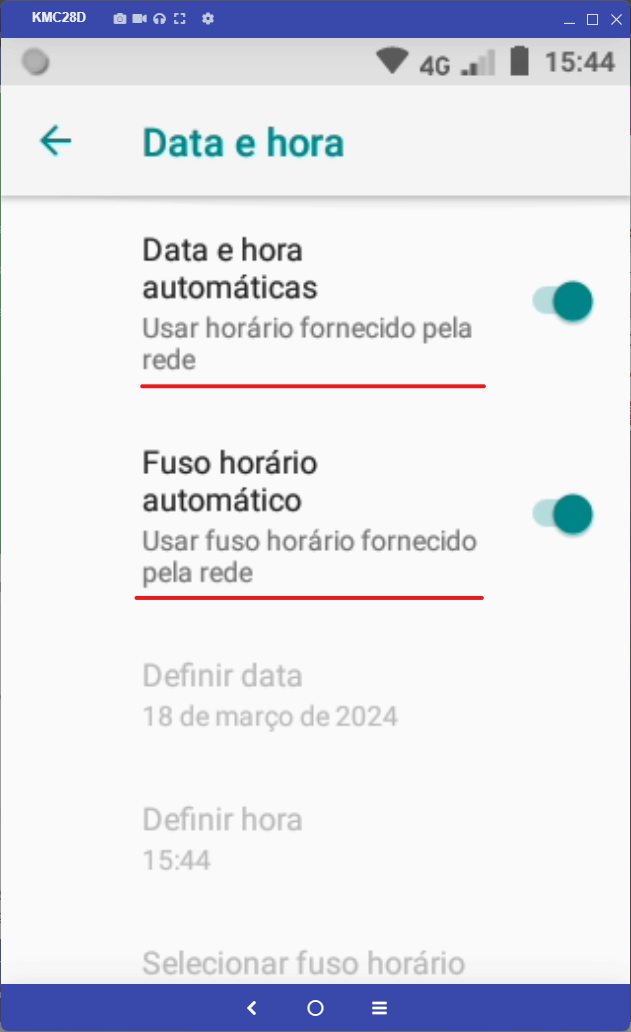
Task: Tap the navigation bar back button
Action: [252, 1008]
